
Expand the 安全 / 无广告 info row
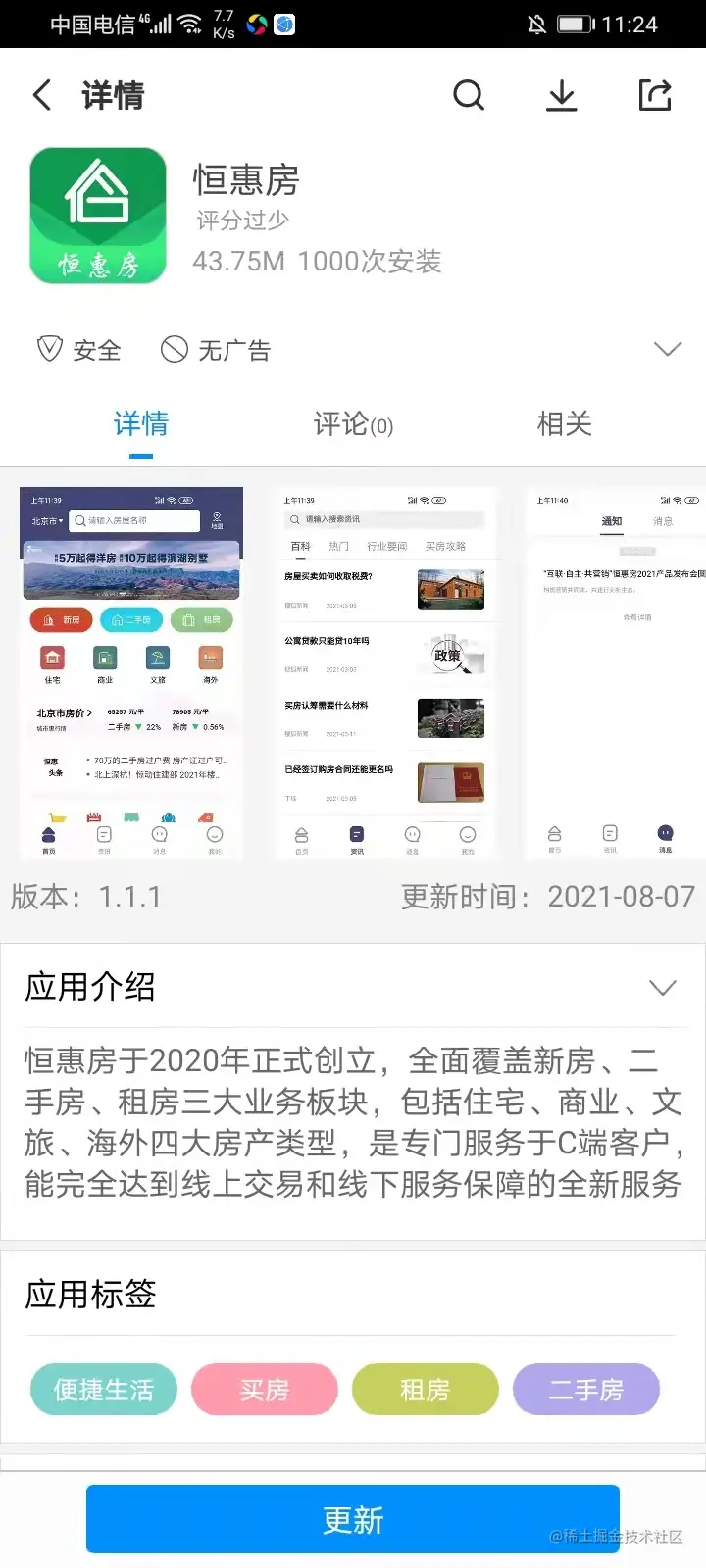(667, 350)
